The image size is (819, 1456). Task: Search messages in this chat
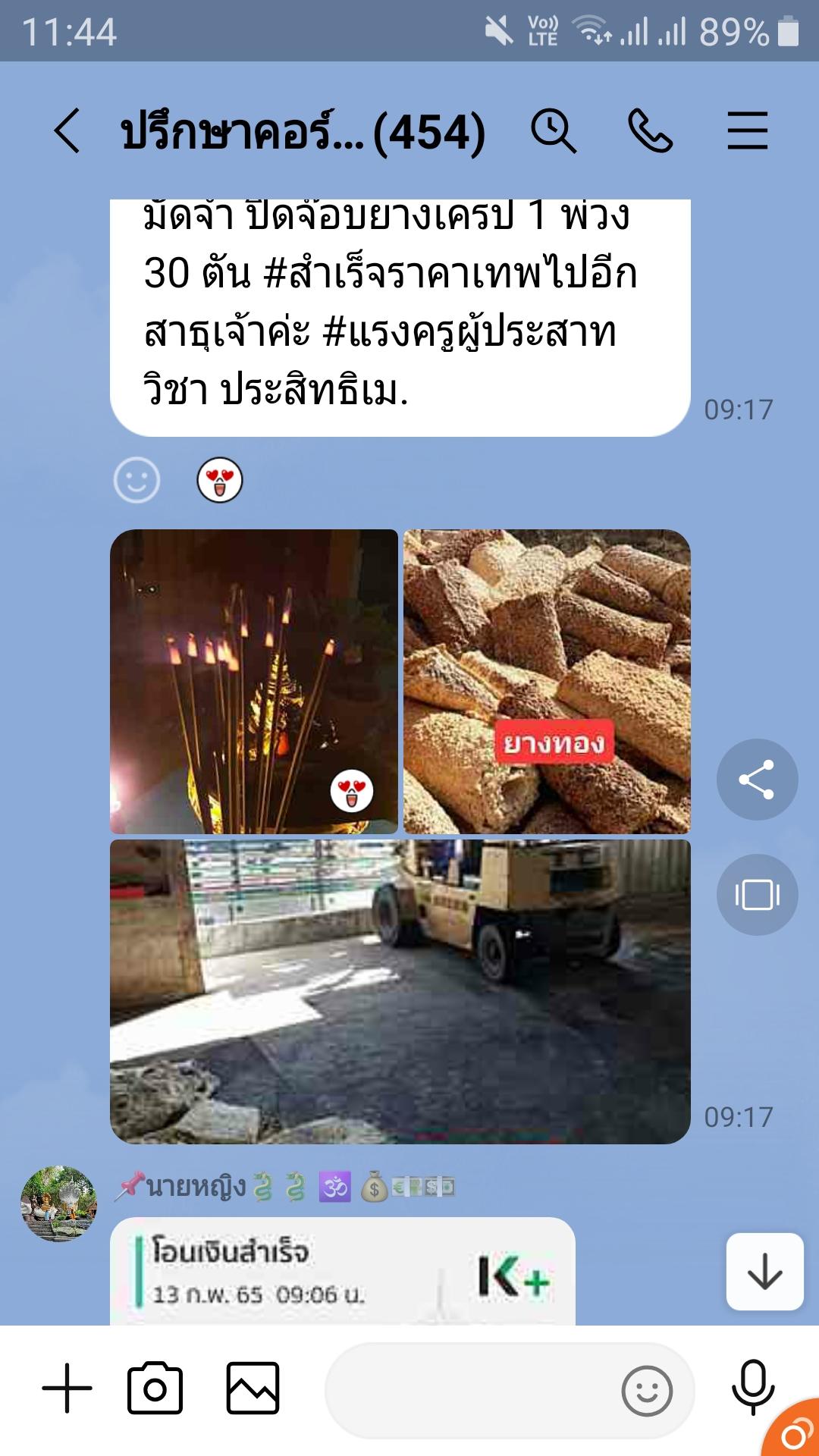(553, 130)
